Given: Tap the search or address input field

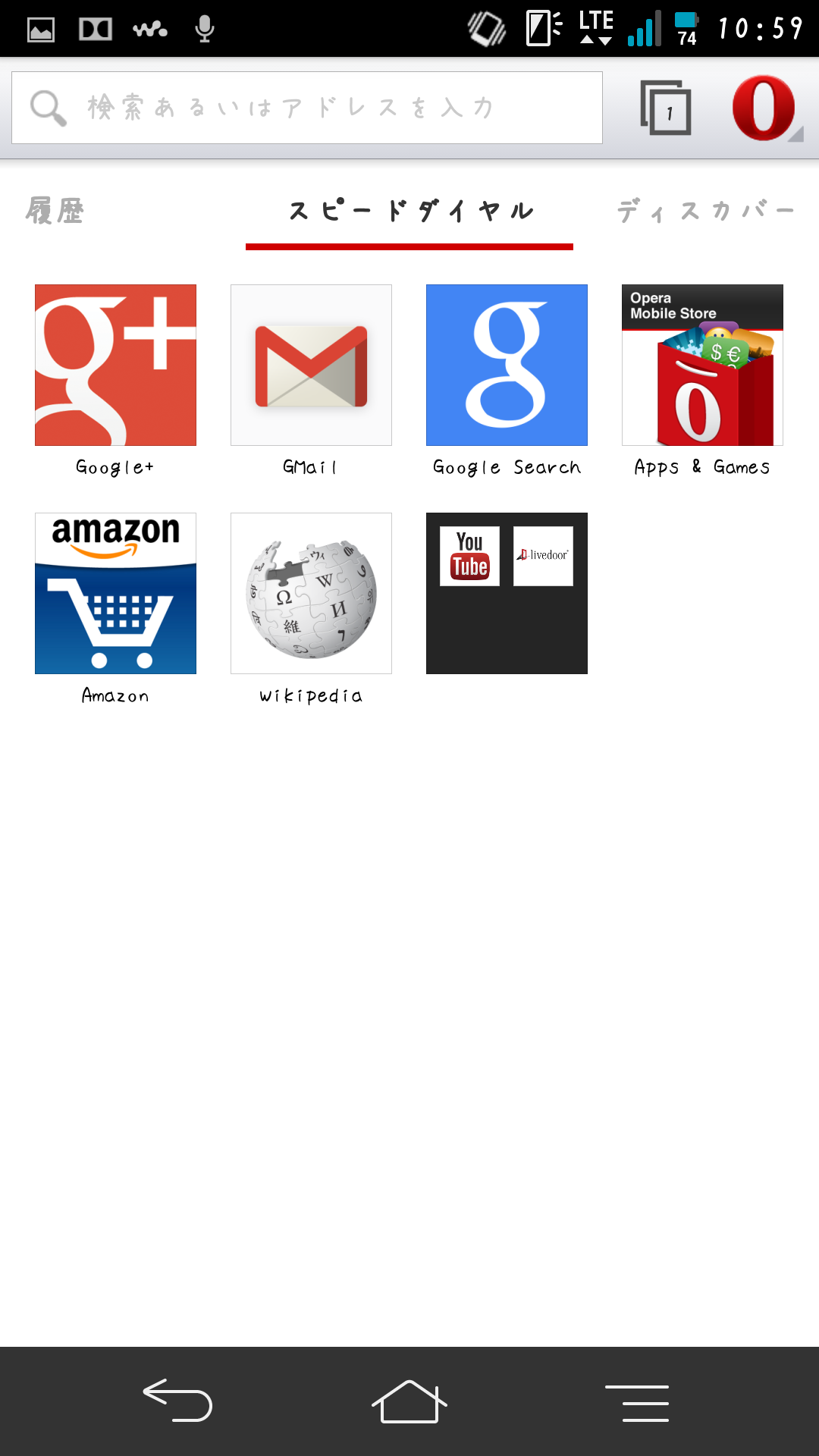Looking at the screenshot, I should coord(307,108).
